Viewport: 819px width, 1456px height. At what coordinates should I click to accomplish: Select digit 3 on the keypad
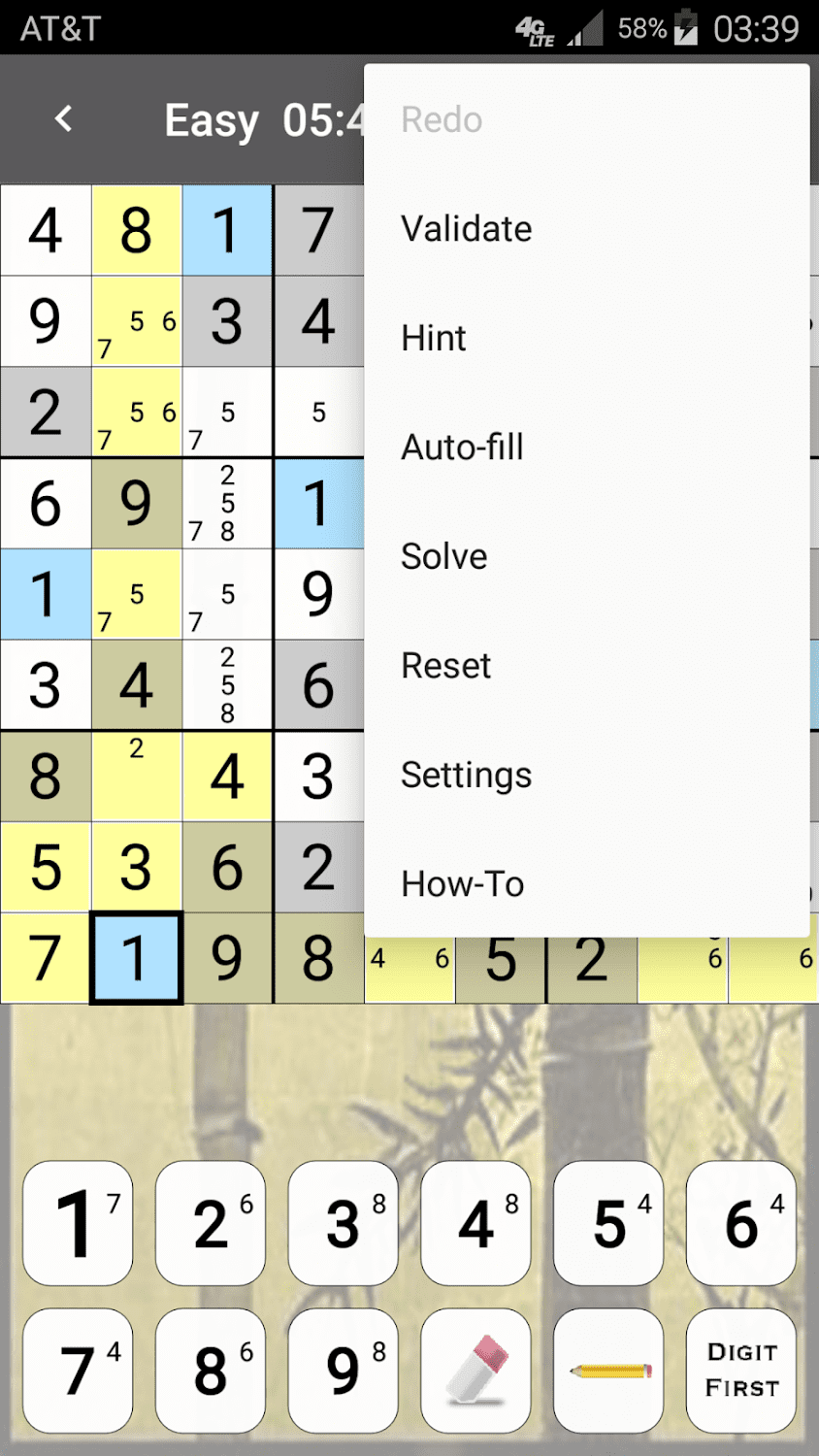coord(344,1223)
